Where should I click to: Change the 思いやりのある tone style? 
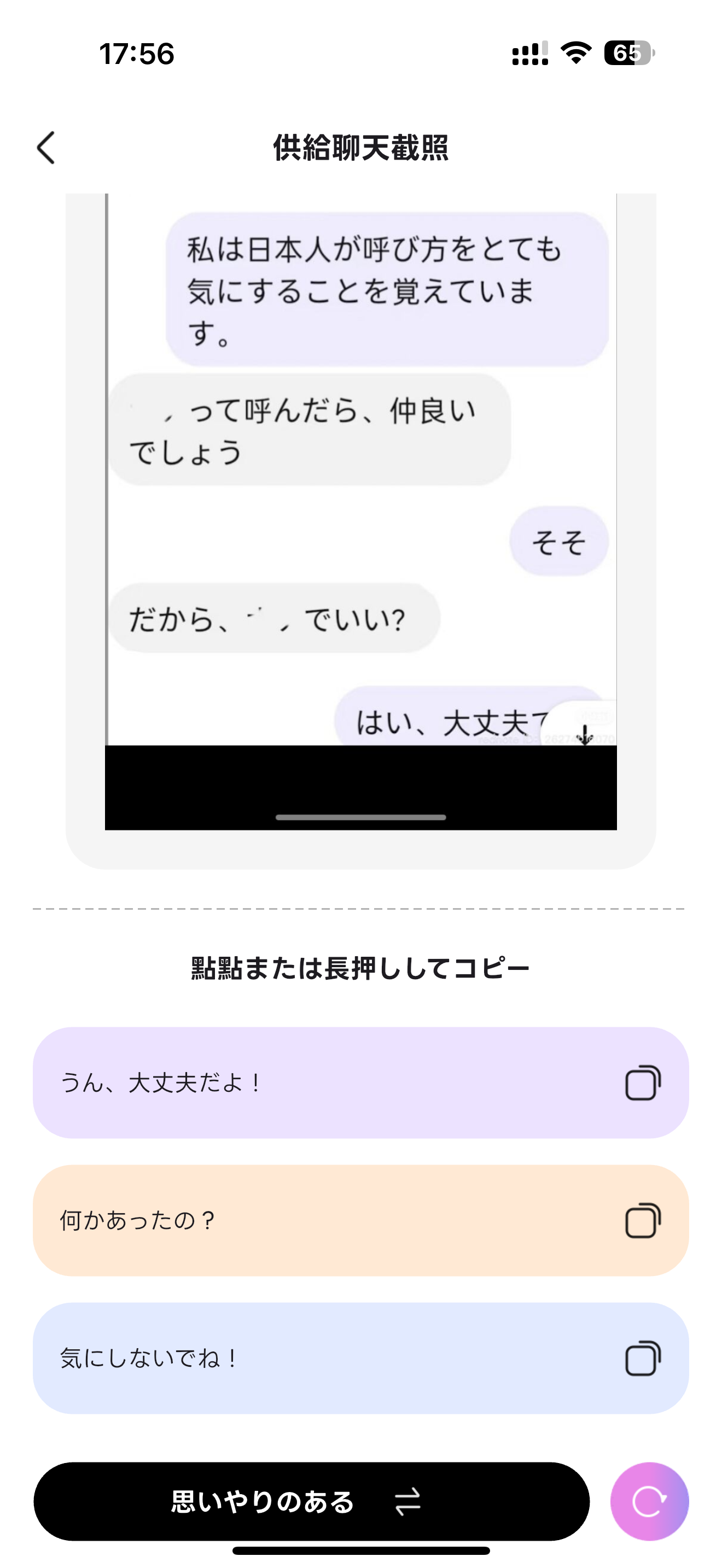point(311,1502)
